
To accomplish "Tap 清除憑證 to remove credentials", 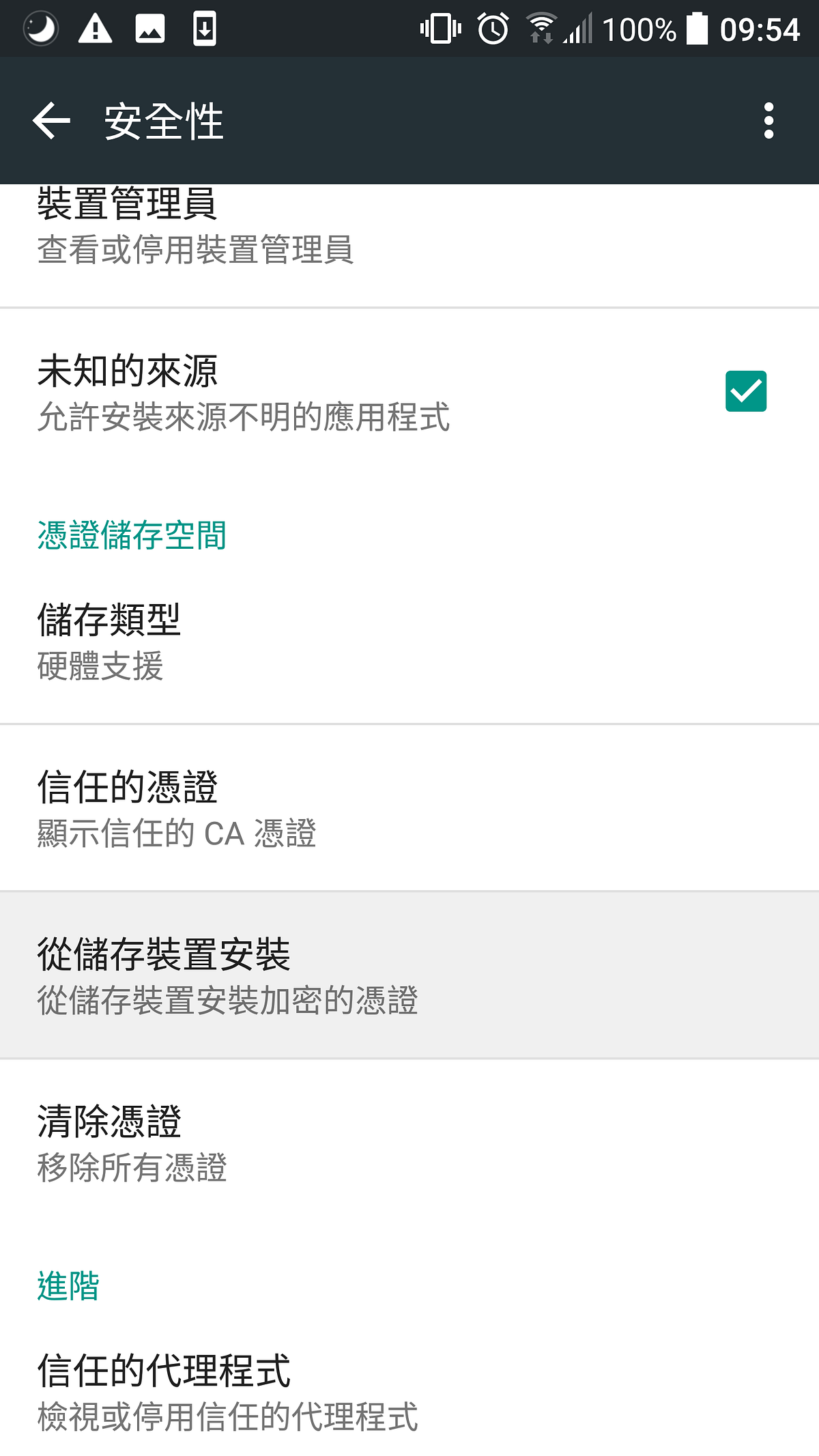I will coord(409,1143).
